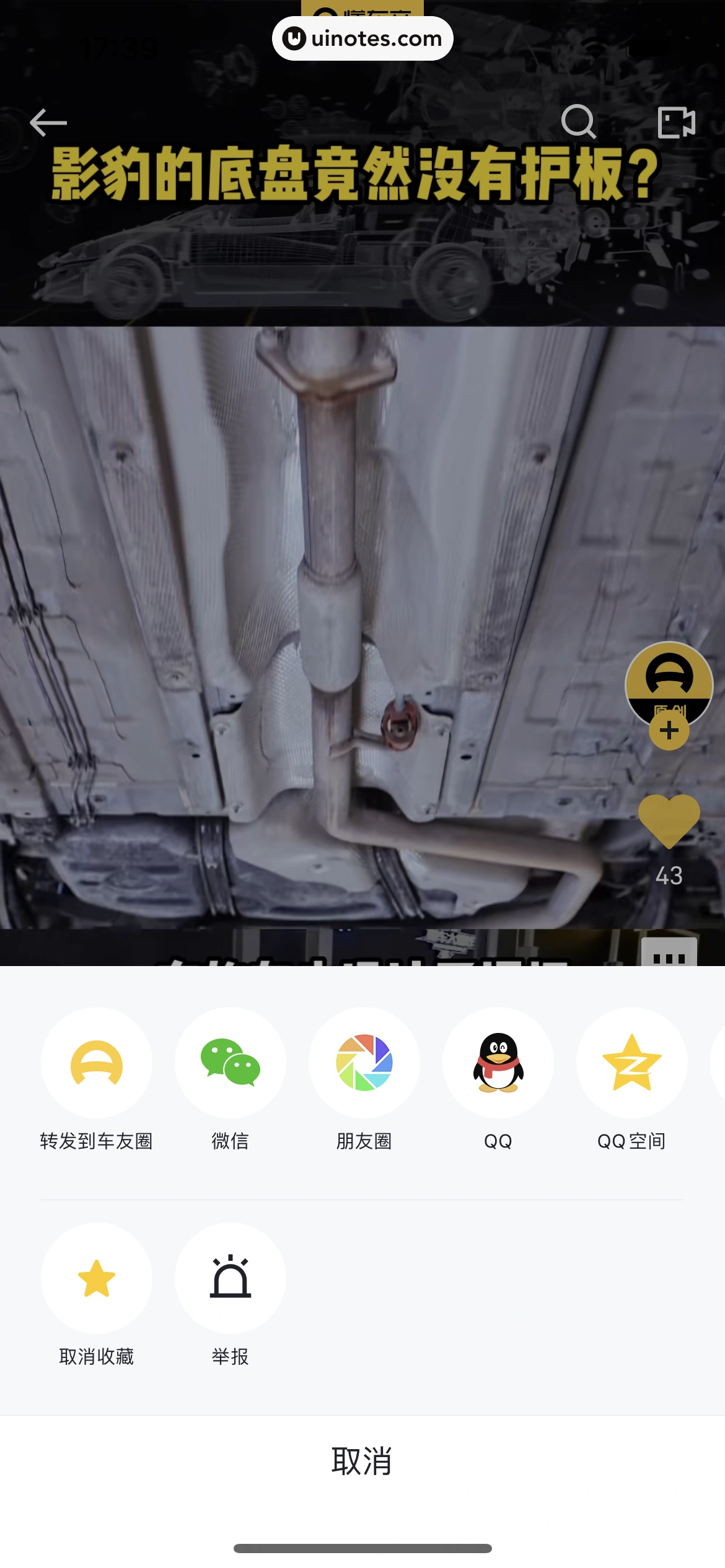
Task: Share to 转发到车友圈
Action: click(97, 1063)
